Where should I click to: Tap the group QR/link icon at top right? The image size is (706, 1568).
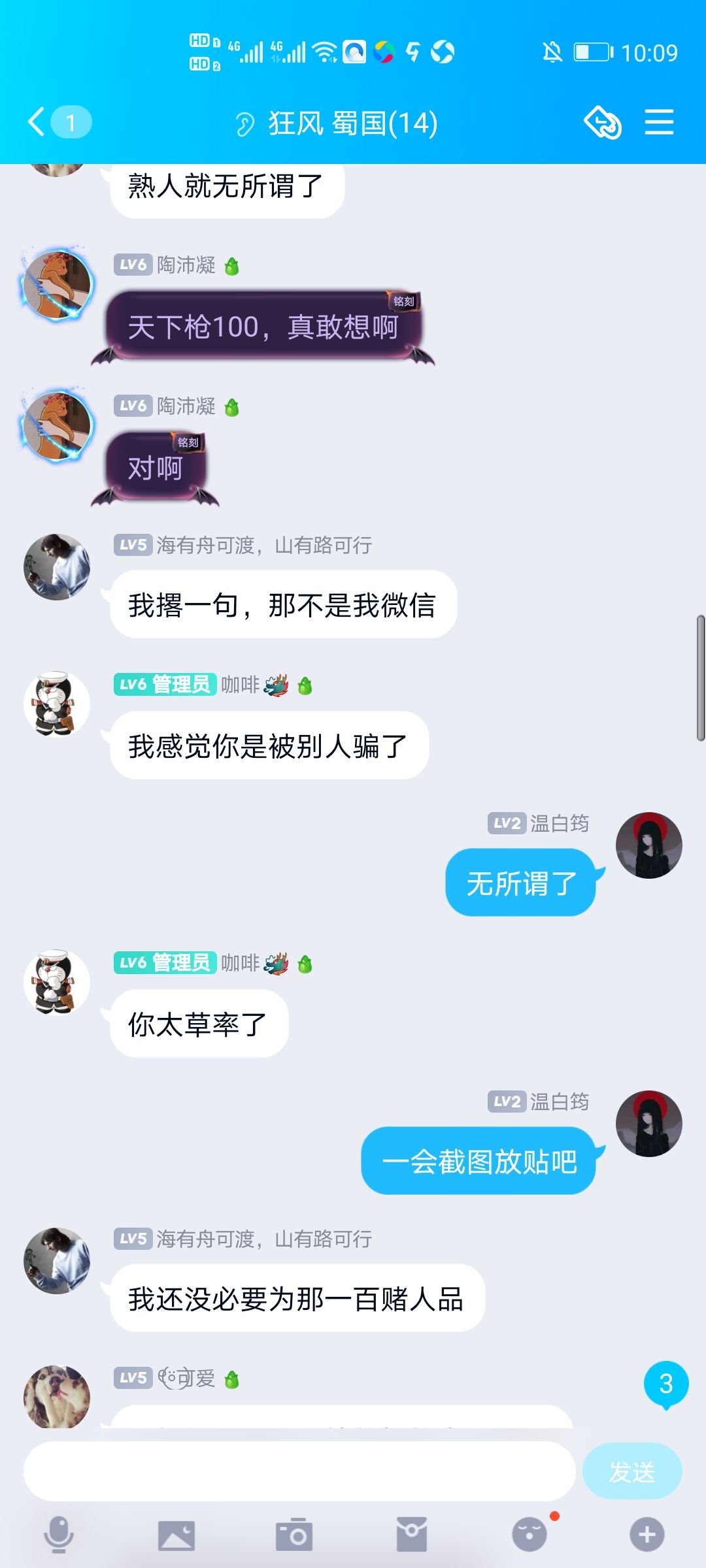[x=603, y=122]
